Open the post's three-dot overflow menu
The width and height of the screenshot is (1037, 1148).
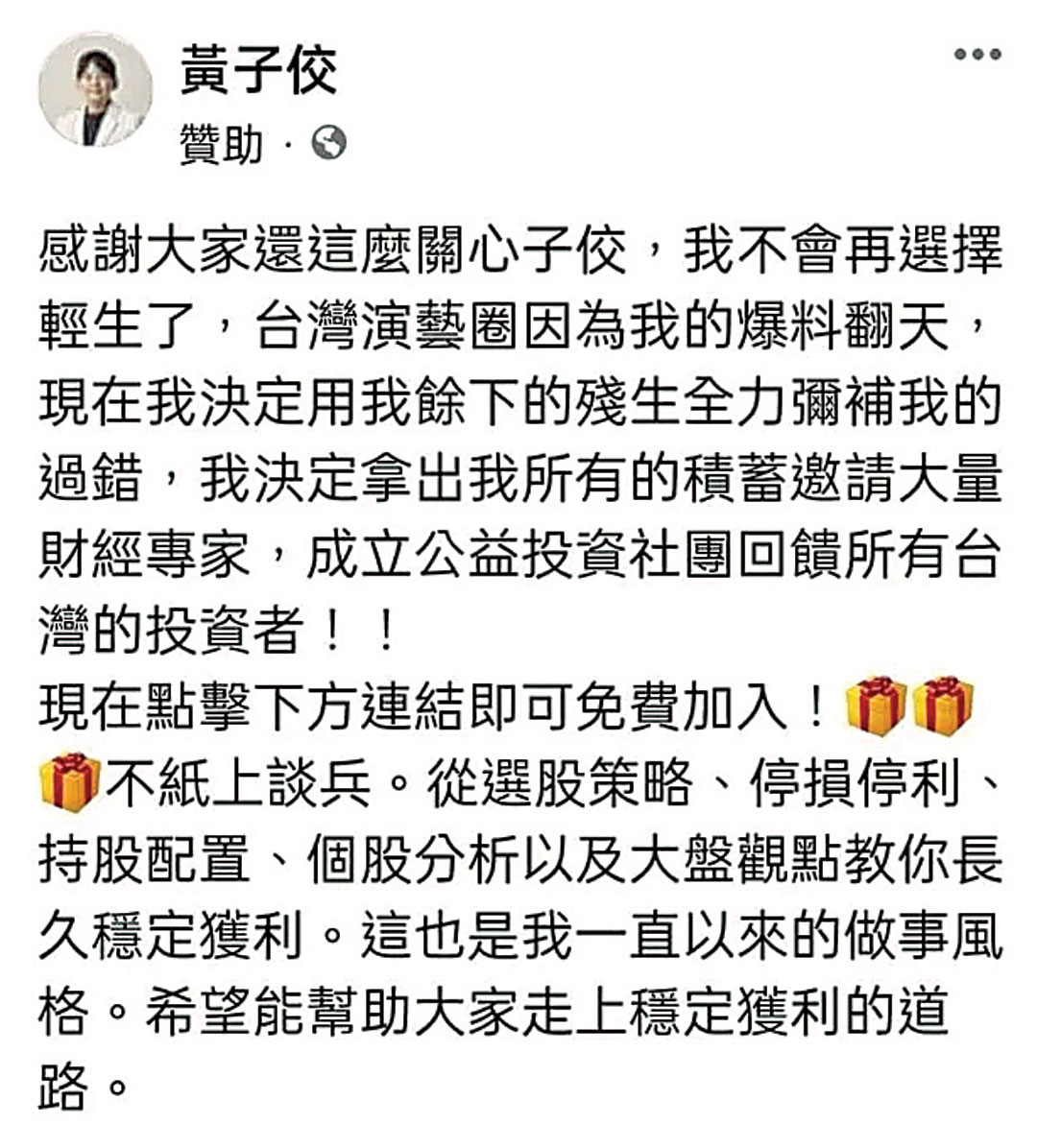[977, 55]
